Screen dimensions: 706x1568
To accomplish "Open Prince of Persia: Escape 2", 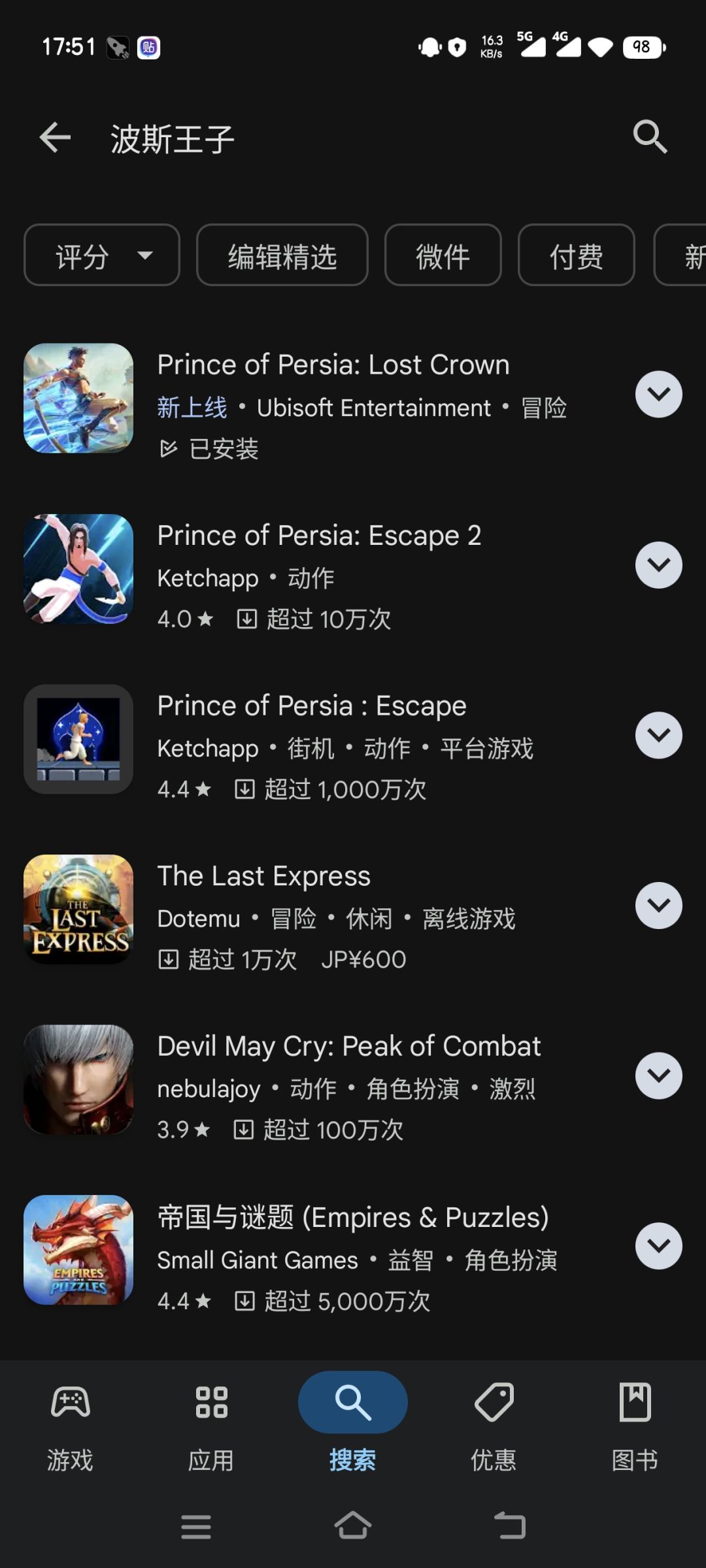I will pyautogui.click(x=319, y=536).
